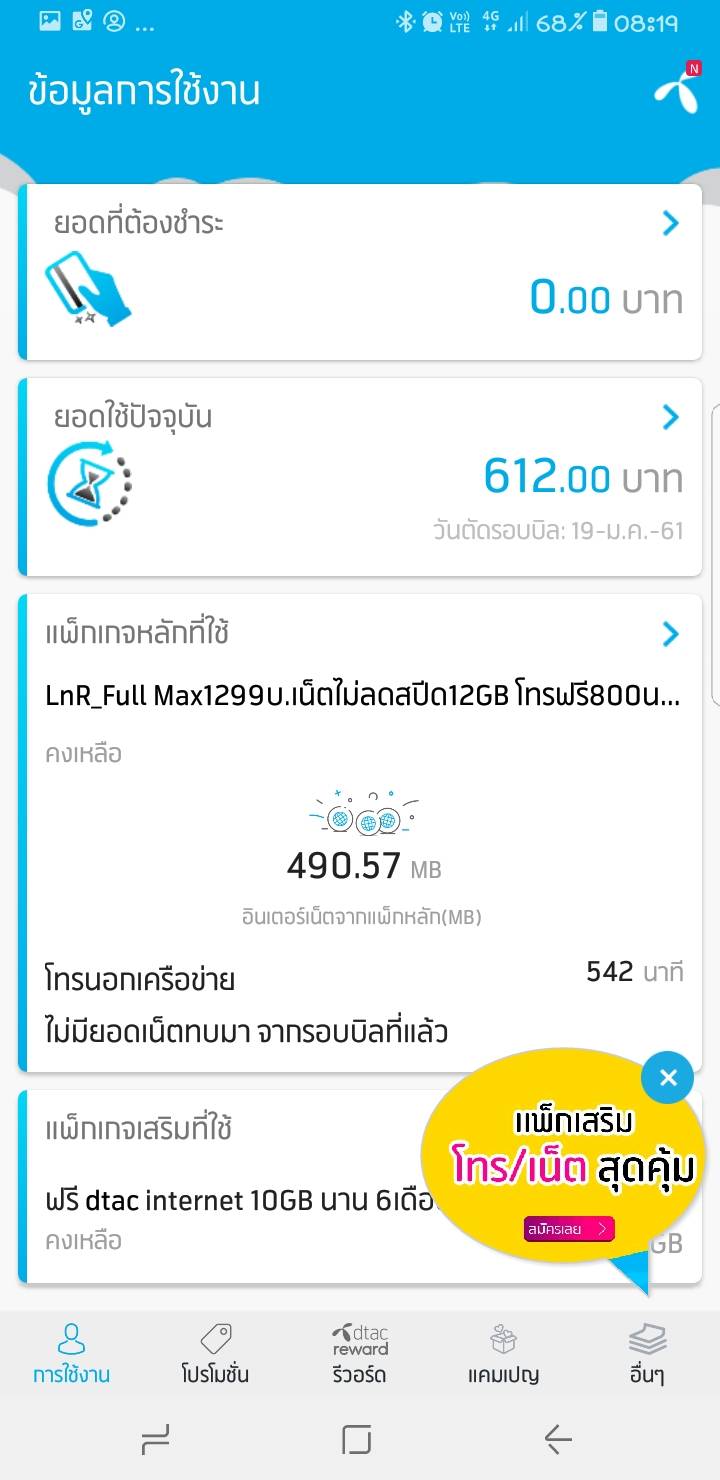Select the แคมเปญ tab

point(503,1353)
